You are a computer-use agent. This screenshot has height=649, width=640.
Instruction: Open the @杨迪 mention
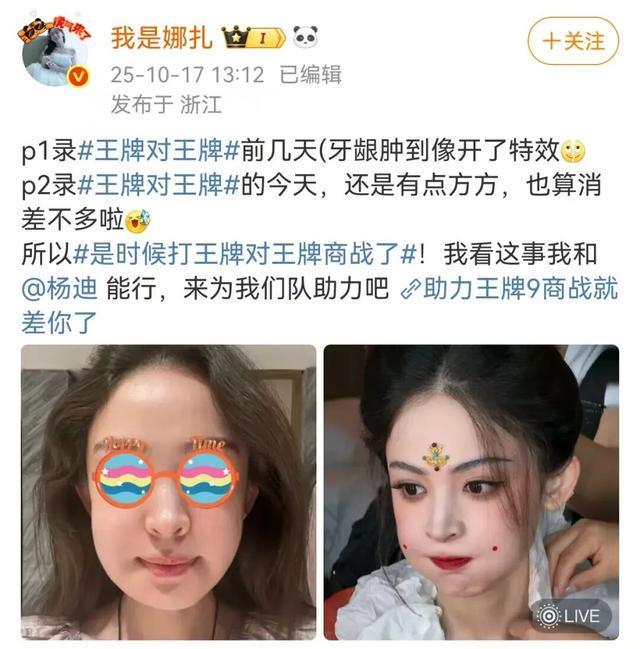[x=60, y=289]
